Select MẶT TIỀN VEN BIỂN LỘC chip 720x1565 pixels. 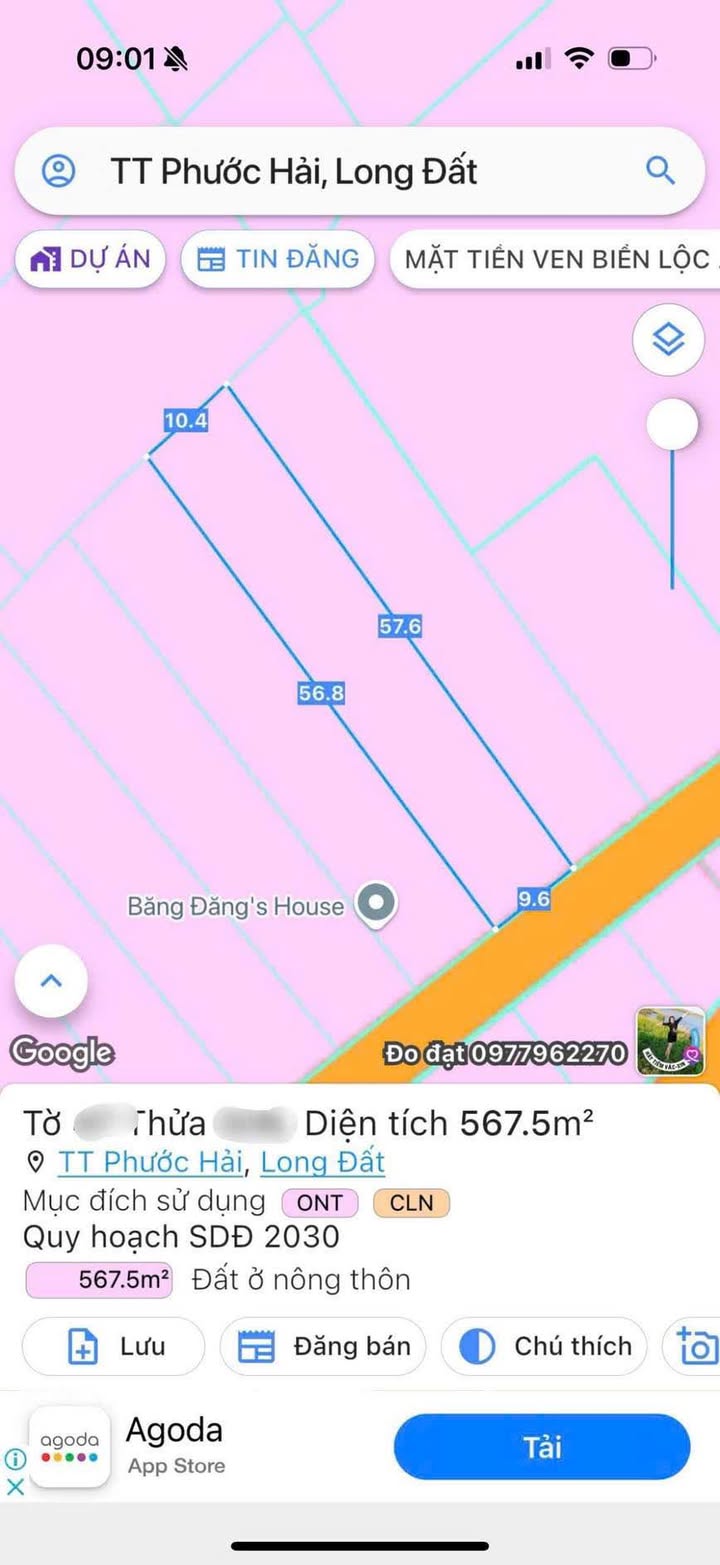(x=555, y=260)
